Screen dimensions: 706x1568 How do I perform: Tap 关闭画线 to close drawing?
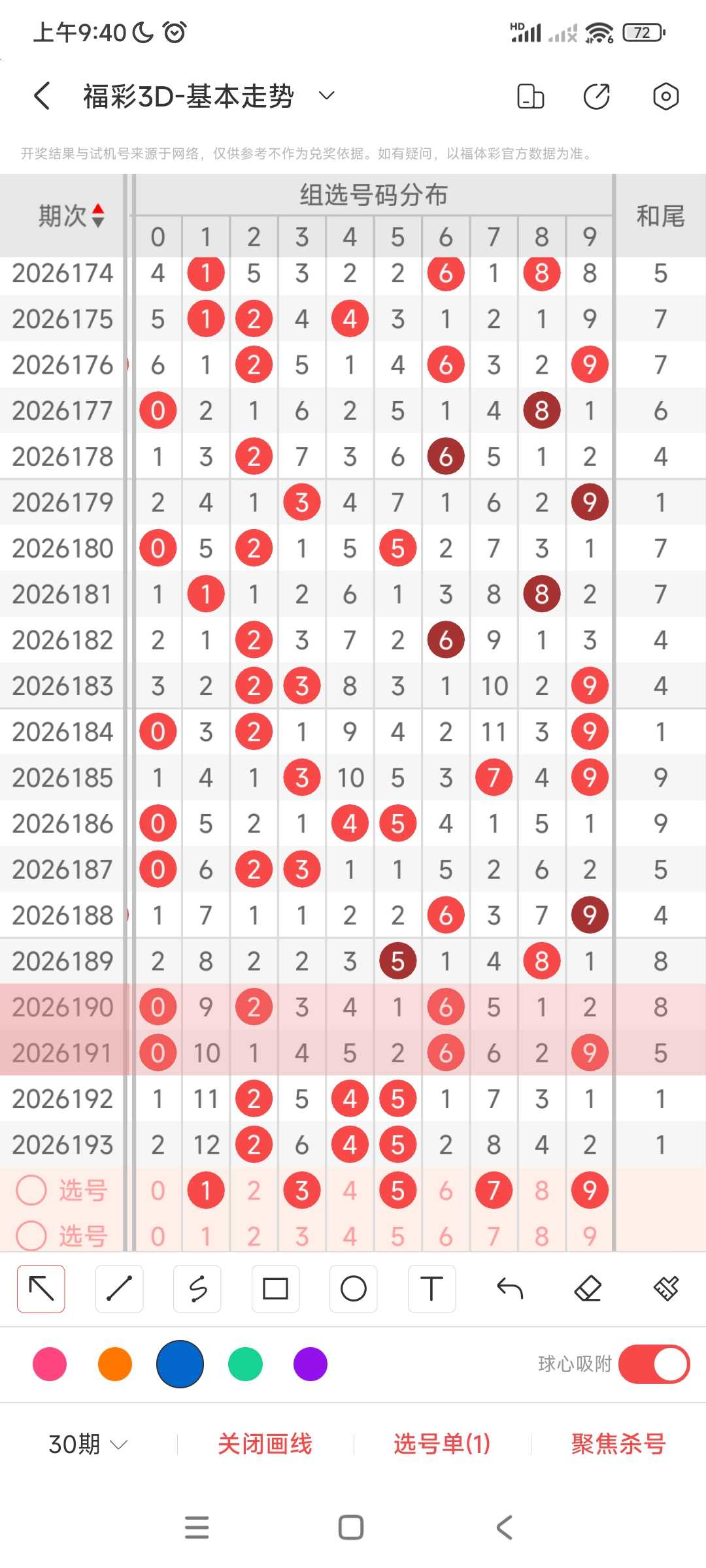coord(265,1444)
